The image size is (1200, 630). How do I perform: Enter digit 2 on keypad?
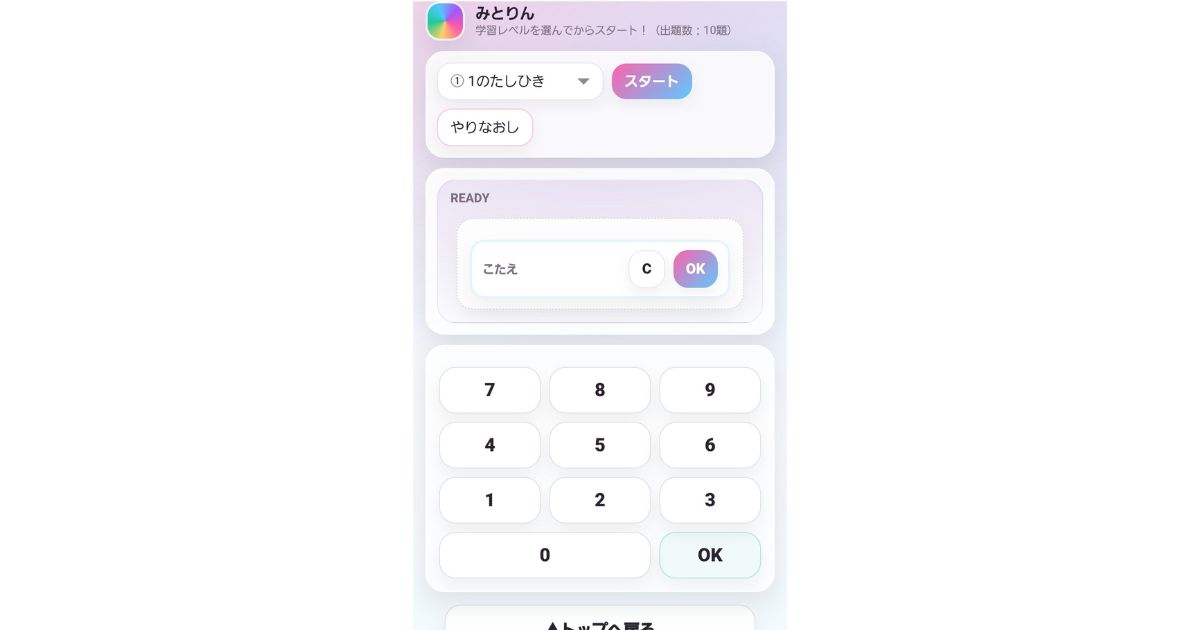tap(599, 500)
